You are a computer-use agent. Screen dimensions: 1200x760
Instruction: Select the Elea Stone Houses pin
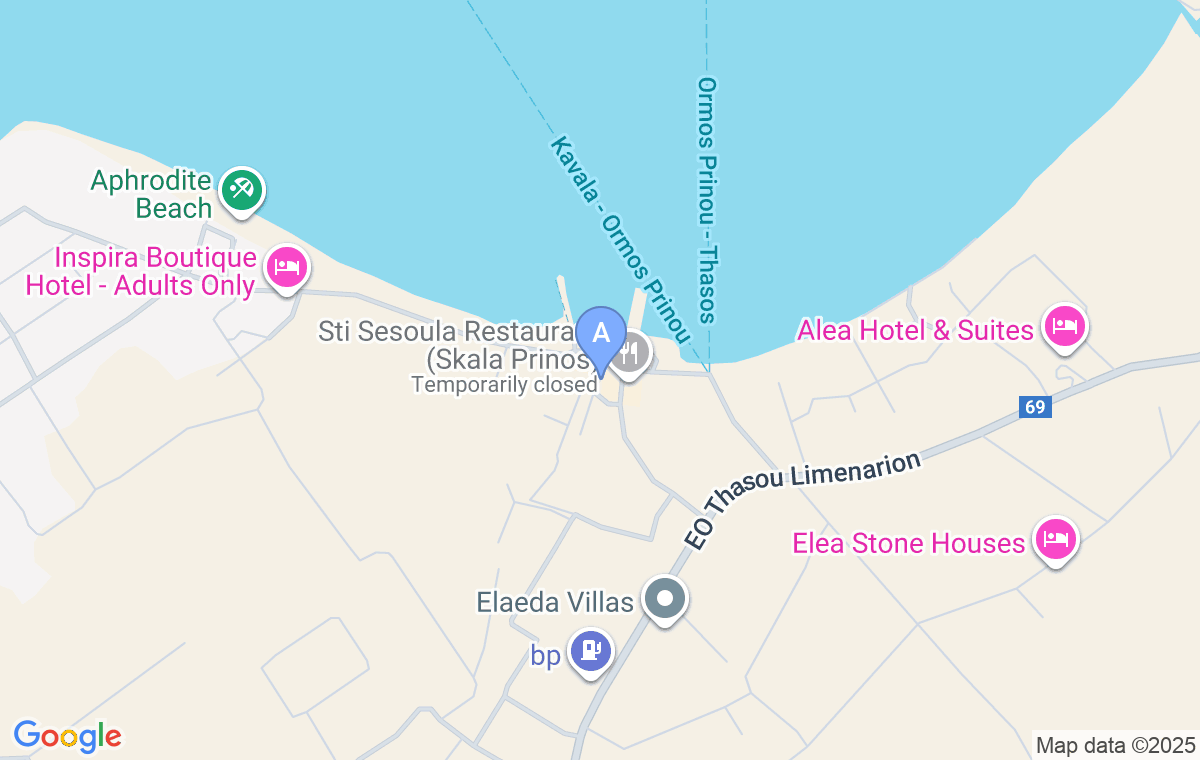coord(1055,539)
